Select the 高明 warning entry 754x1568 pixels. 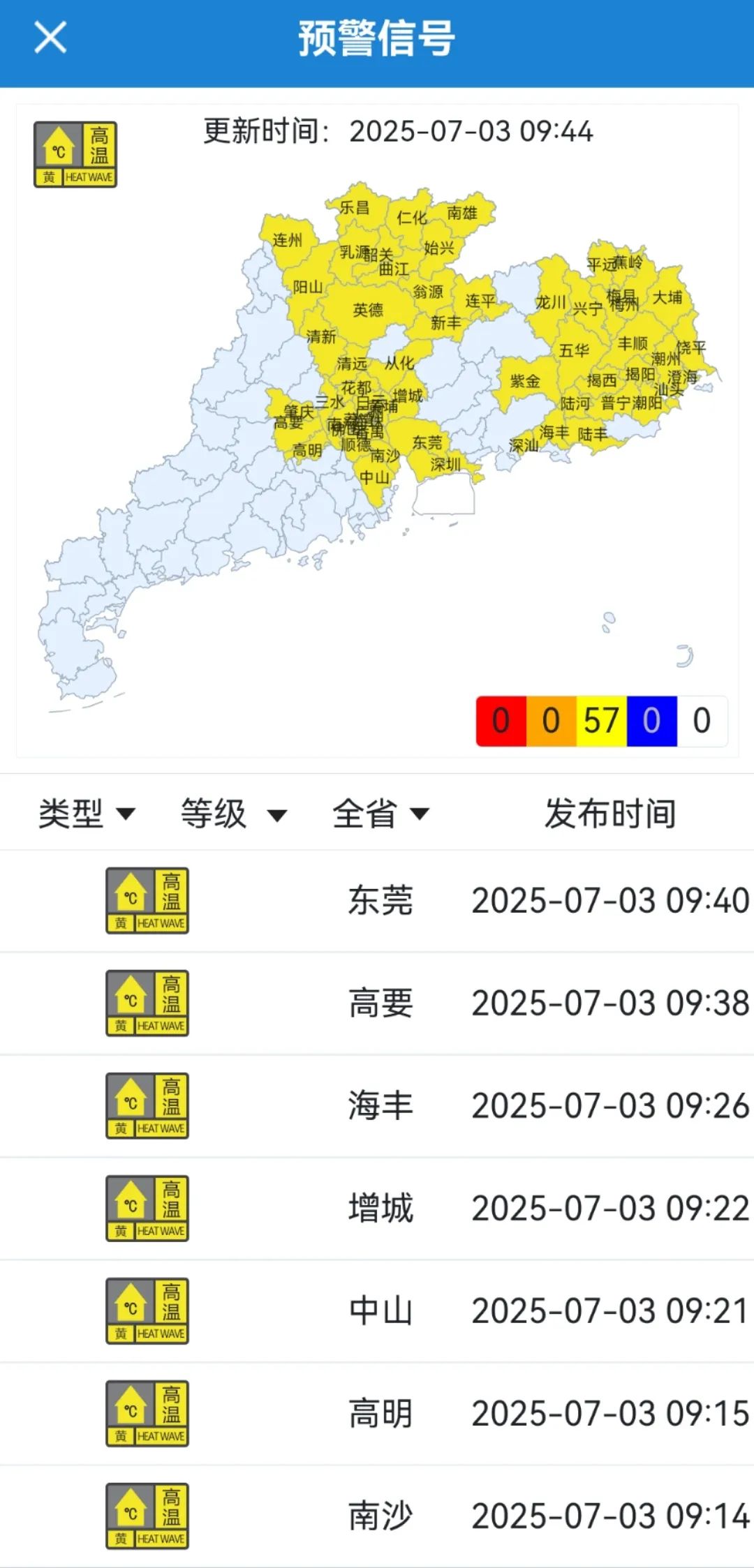coord(377,1414)
